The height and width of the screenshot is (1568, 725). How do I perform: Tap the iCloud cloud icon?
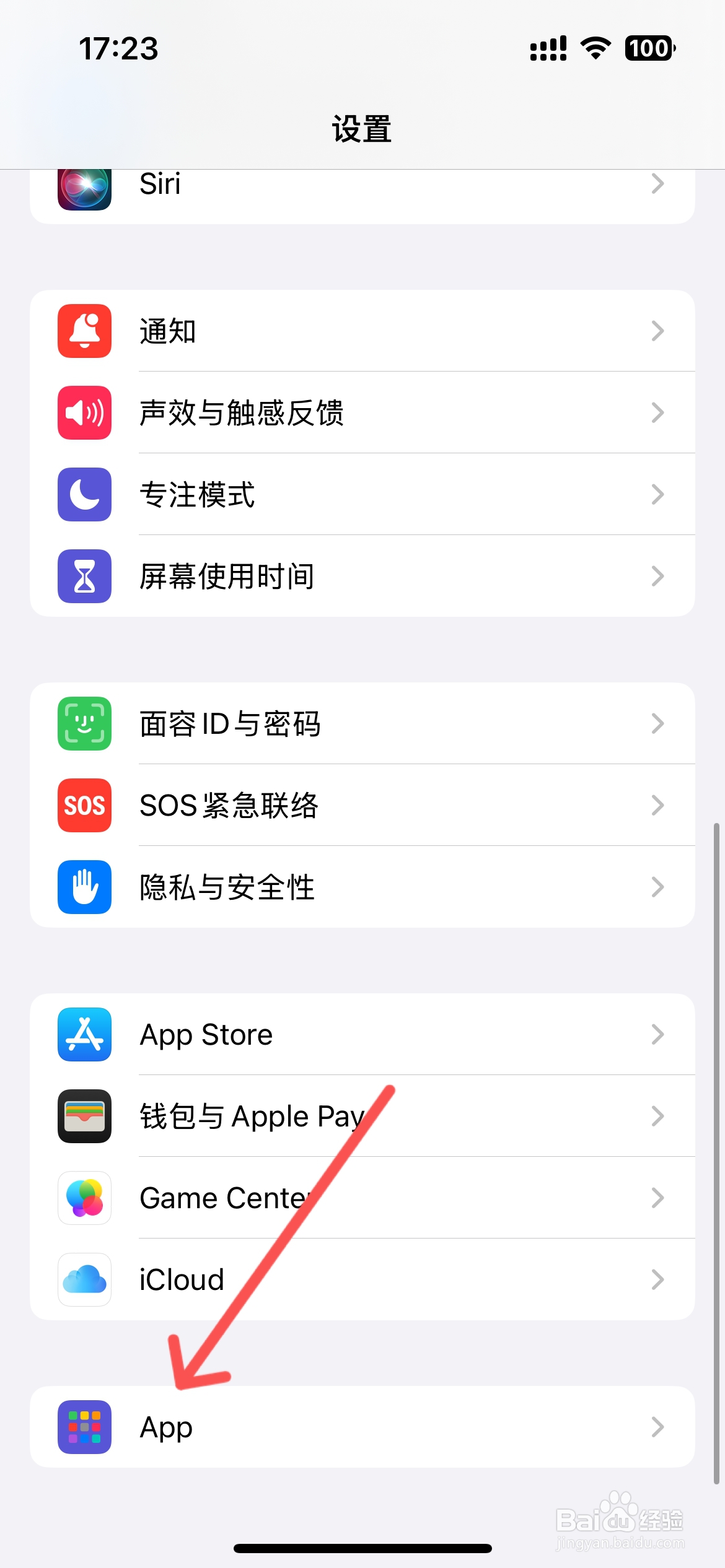84,1279
